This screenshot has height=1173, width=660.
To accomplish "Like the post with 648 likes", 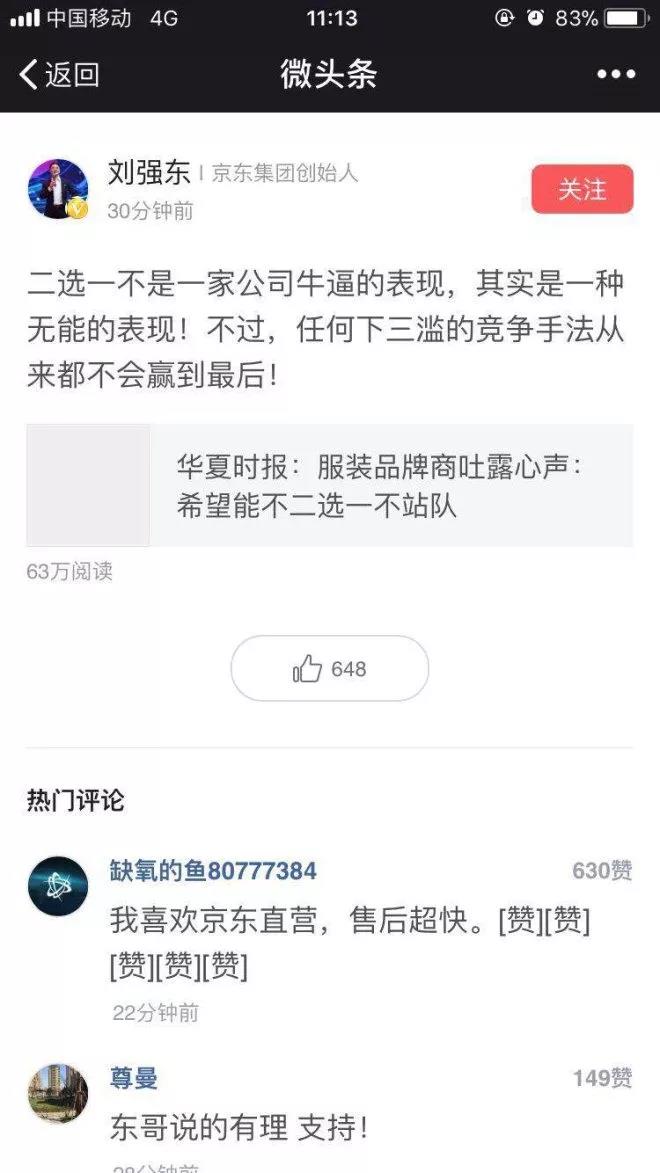I will [x=330, y=669].
